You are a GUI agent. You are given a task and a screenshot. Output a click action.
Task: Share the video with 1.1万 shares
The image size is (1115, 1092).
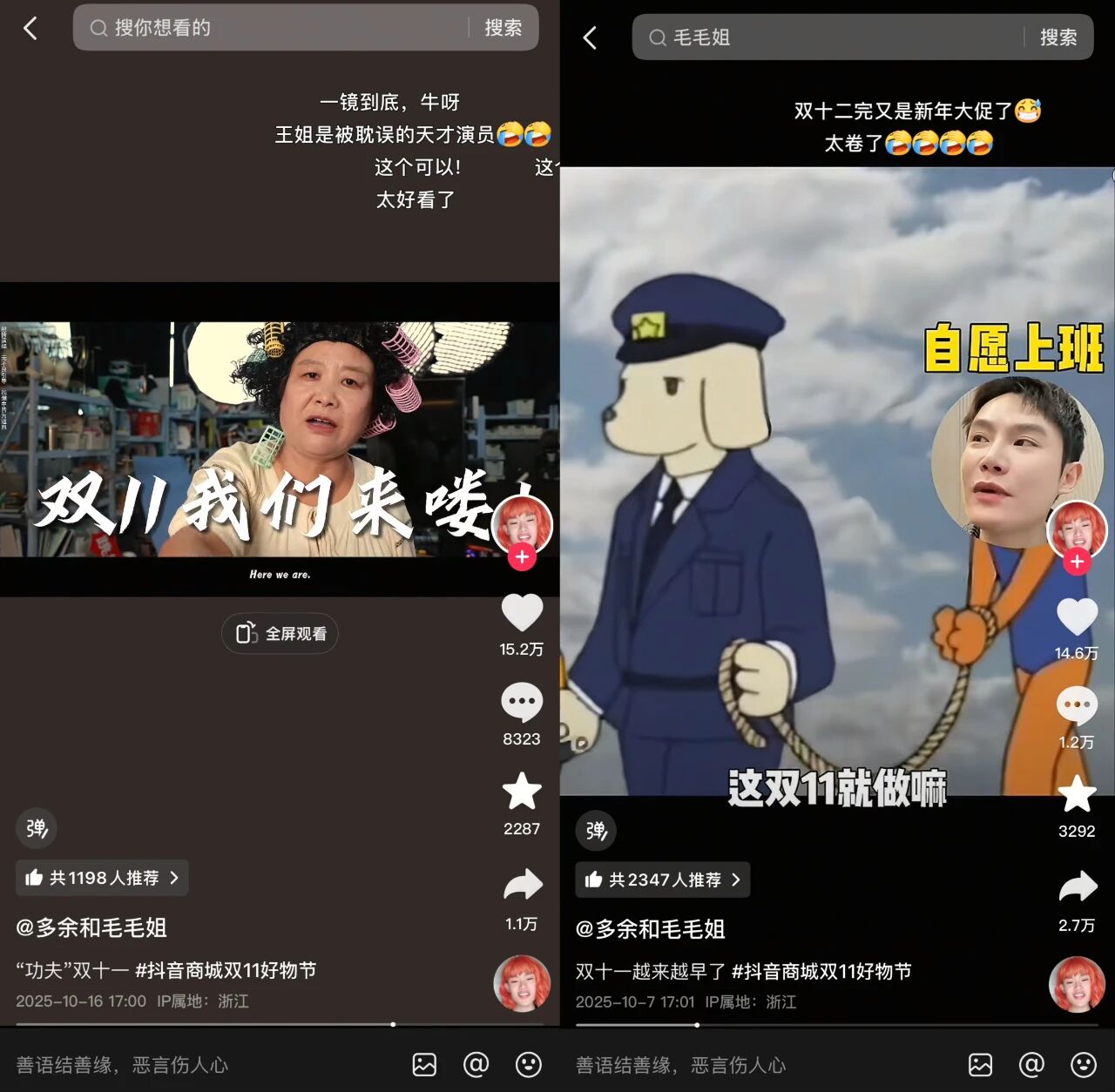coord(522,886)
